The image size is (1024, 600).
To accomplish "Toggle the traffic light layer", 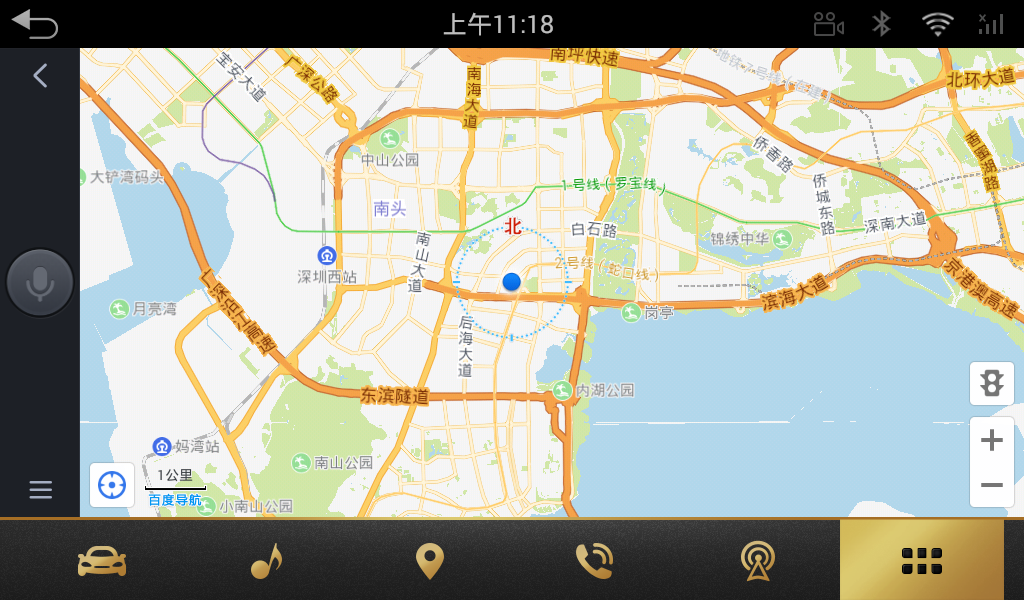I will point(992,384).
